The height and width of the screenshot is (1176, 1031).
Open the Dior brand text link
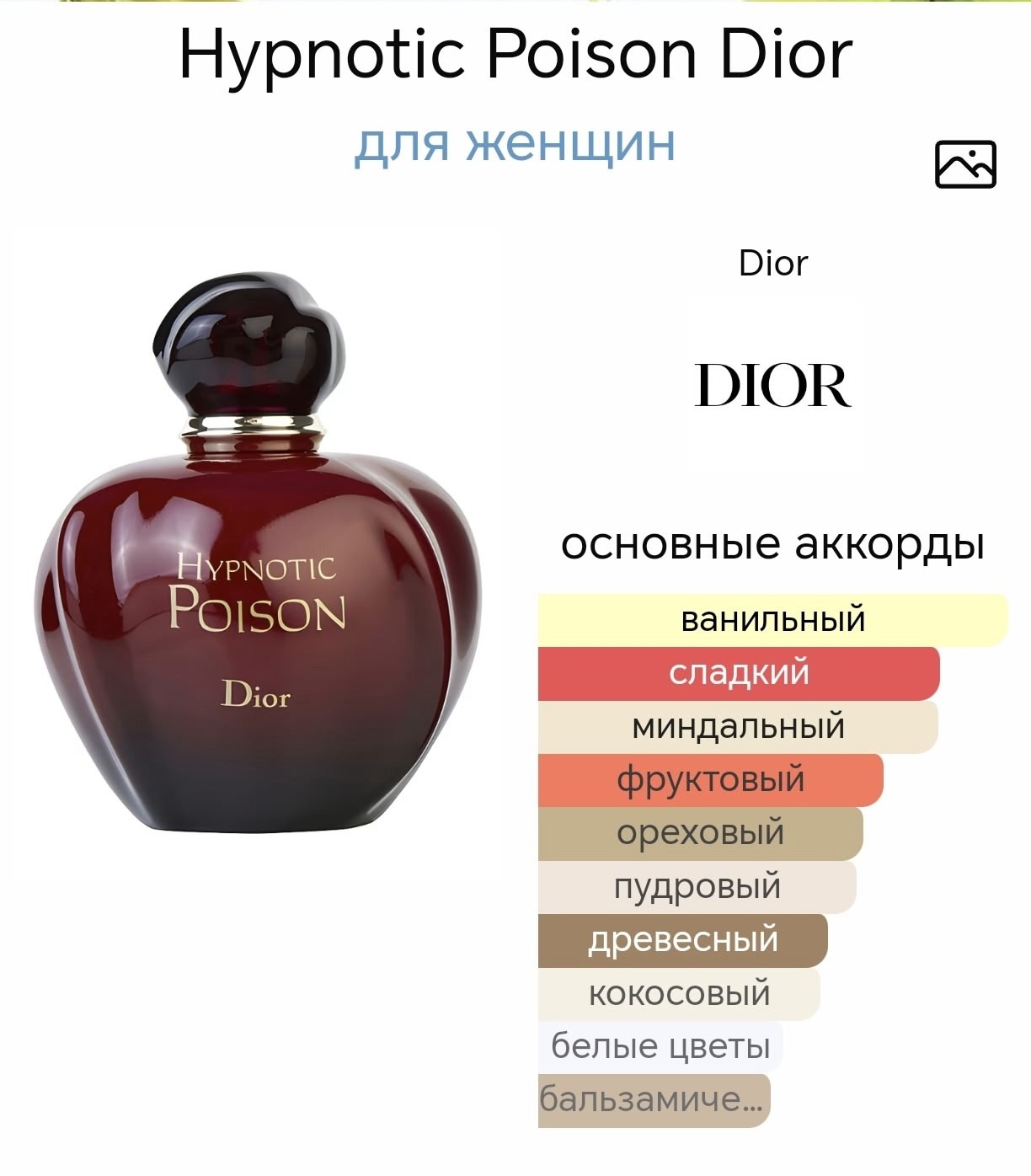(772, 264)
